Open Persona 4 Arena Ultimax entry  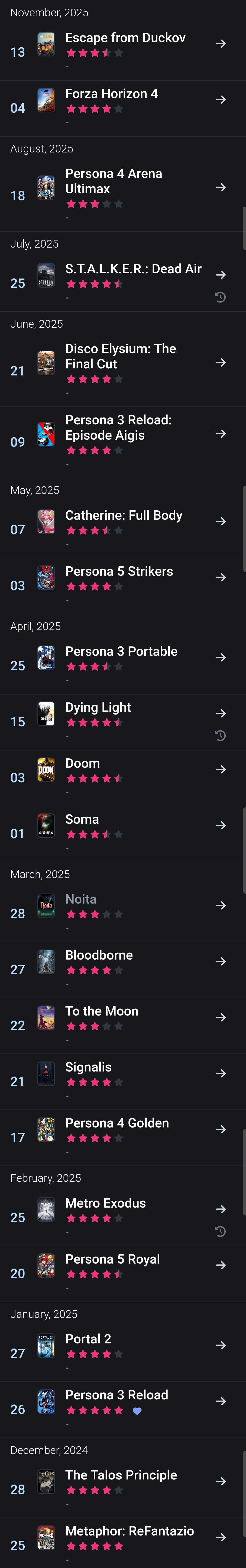click(123, 196)
